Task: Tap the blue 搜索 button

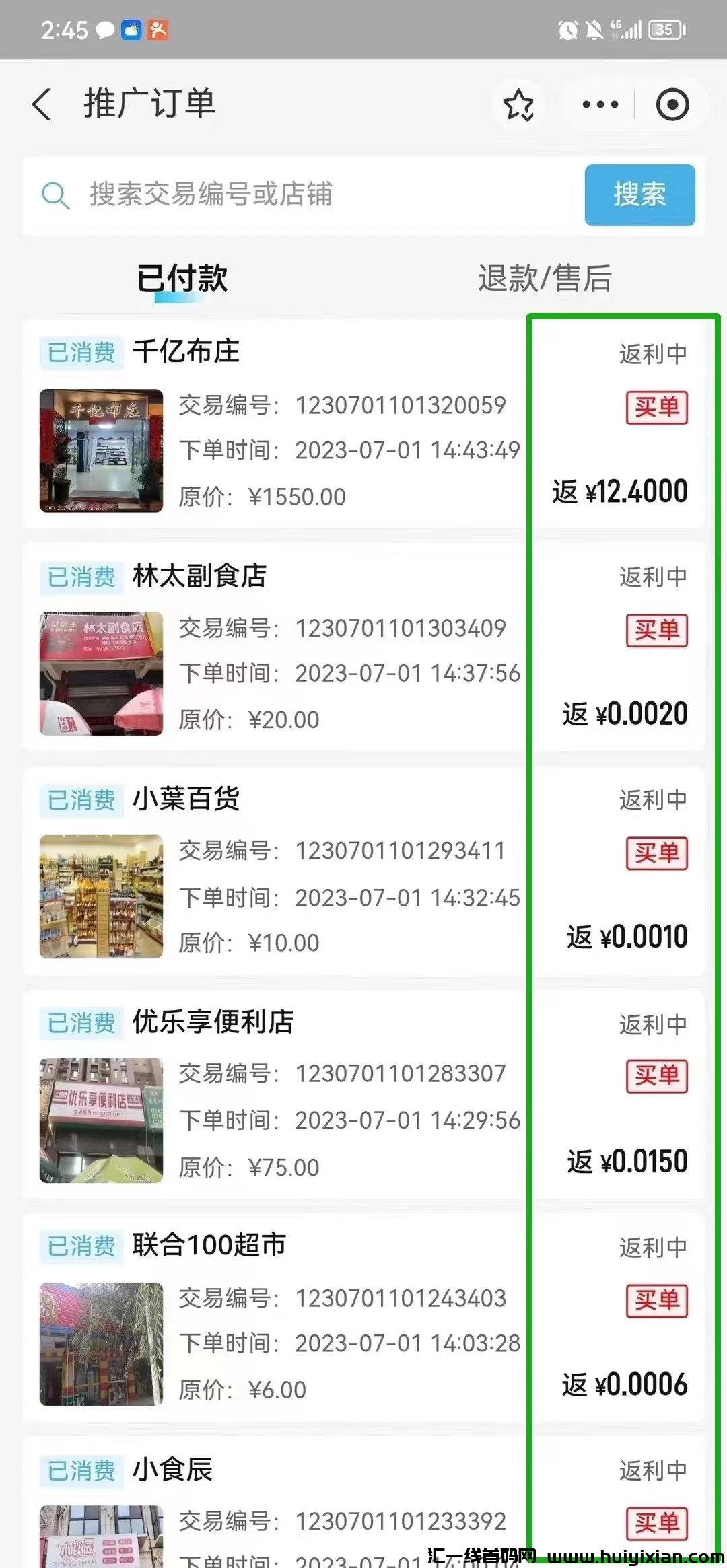Action: pyautogui.click(x=639, y=195)
